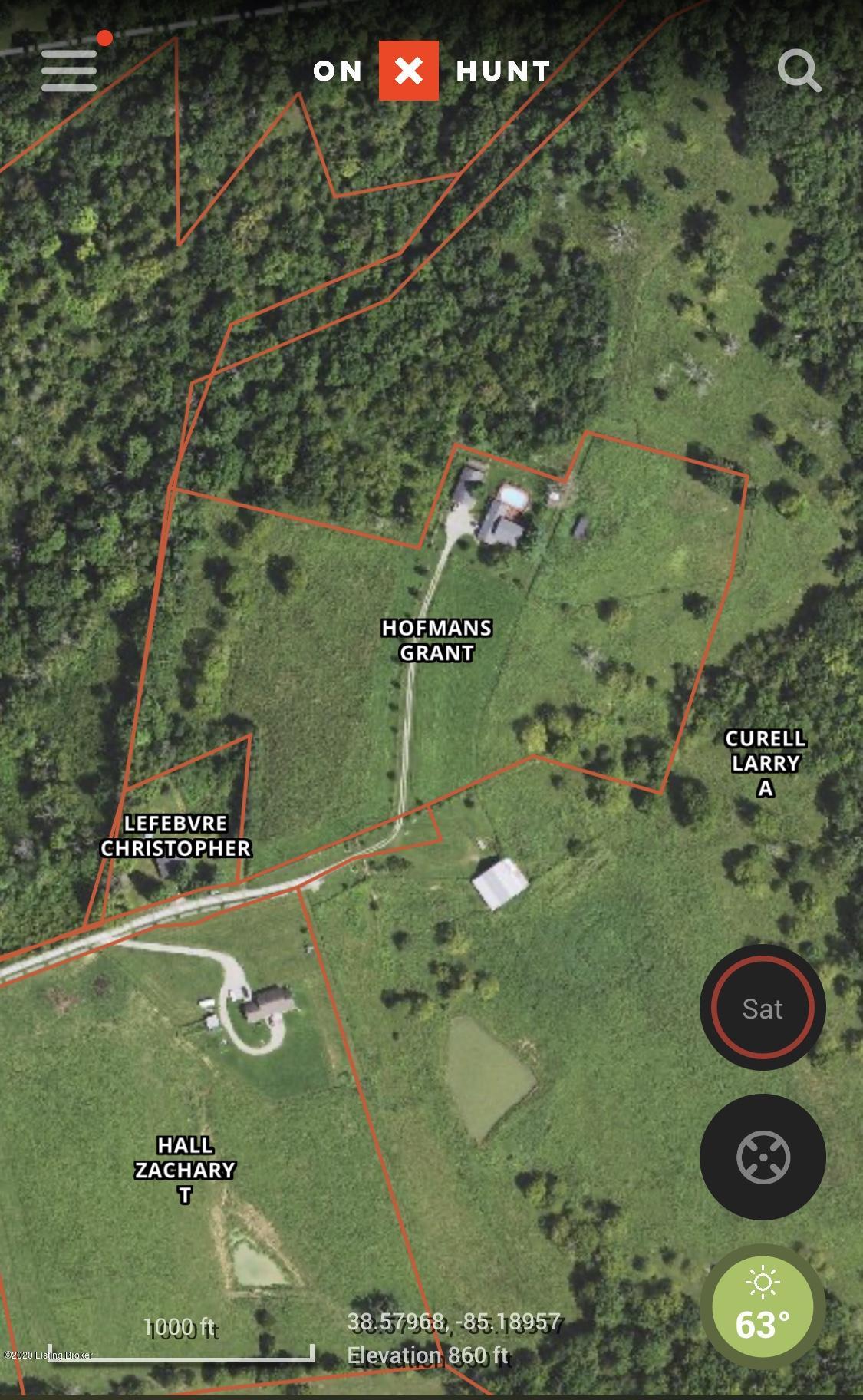Change the Sat basemap layer
The image size is (863, 1400).
[x=763, y=1008]
